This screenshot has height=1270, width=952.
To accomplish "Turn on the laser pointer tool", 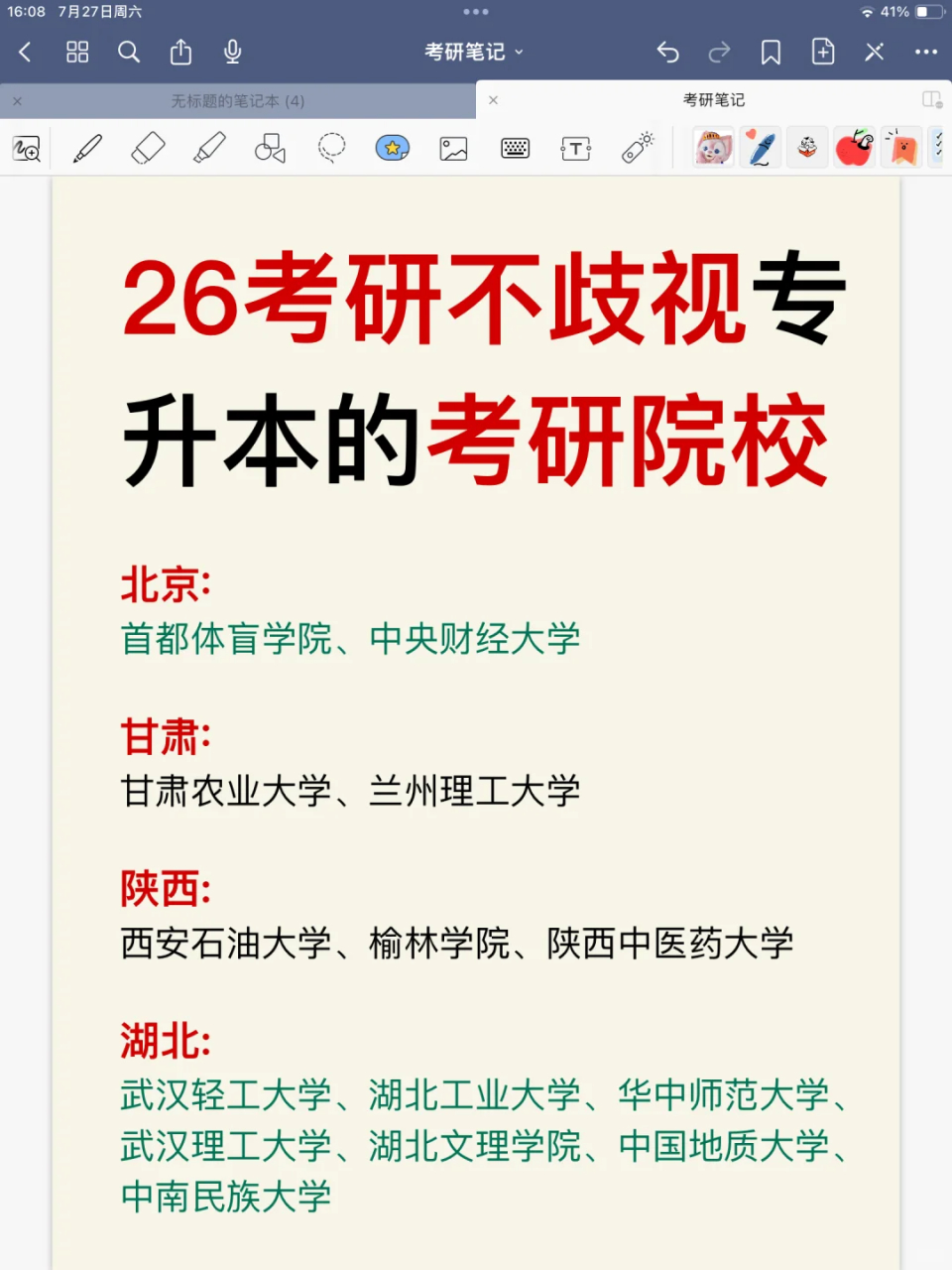I will coord(638,149).
